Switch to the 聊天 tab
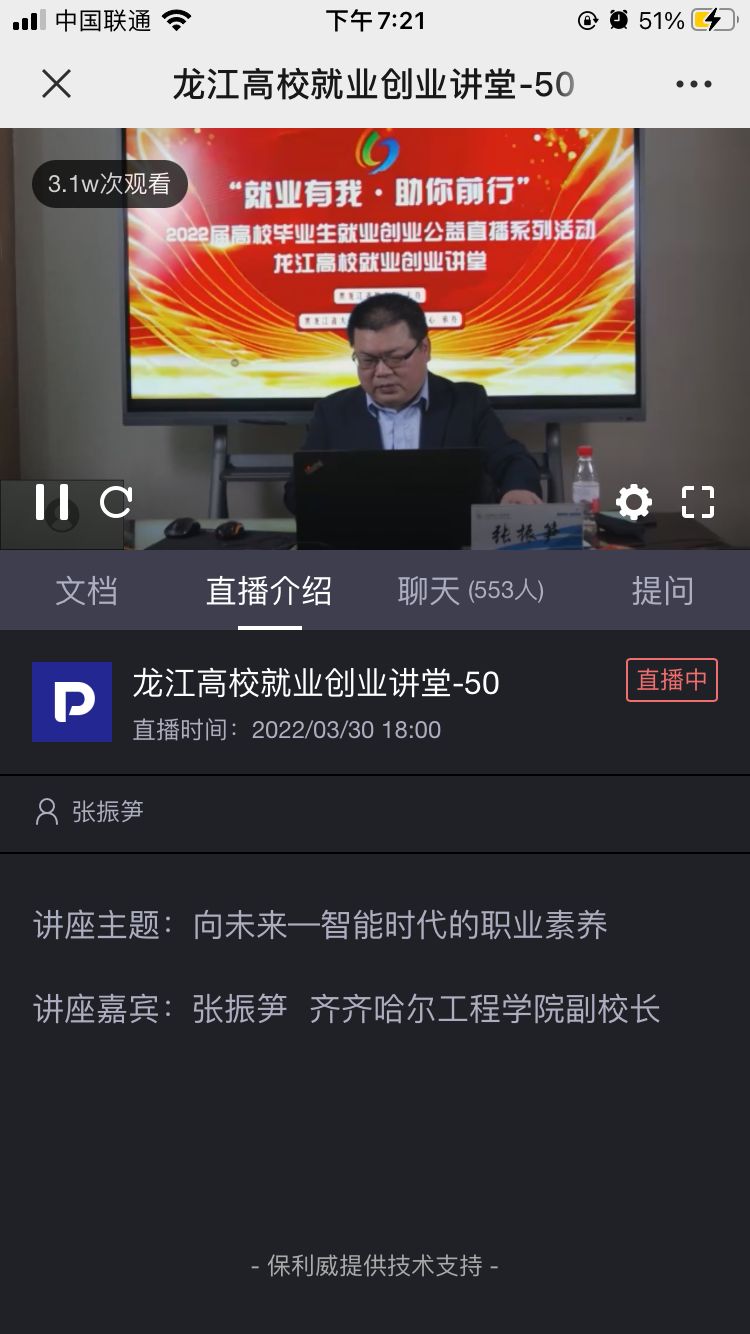The image size is (750, 1334). click(470, 591)
